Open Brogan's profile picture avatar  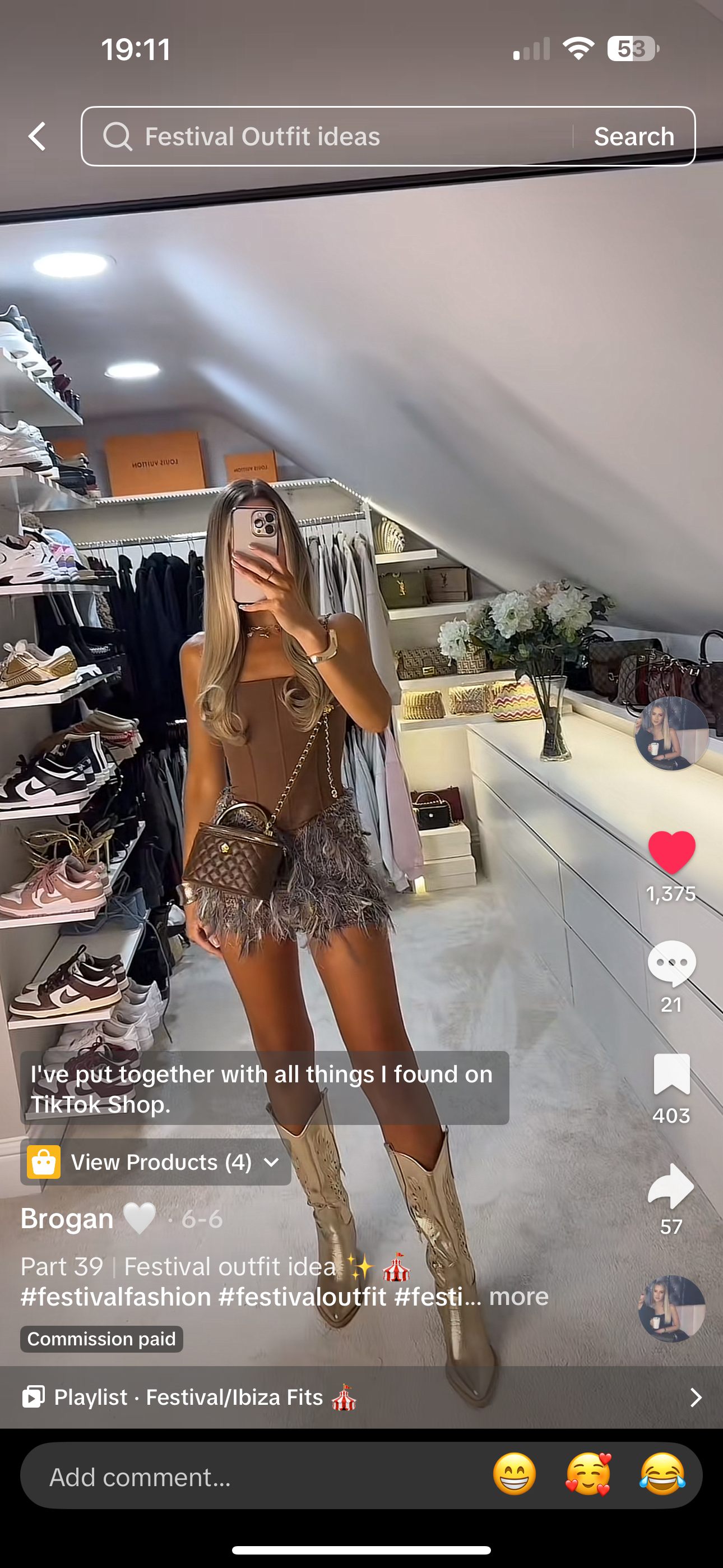point(671,734)
